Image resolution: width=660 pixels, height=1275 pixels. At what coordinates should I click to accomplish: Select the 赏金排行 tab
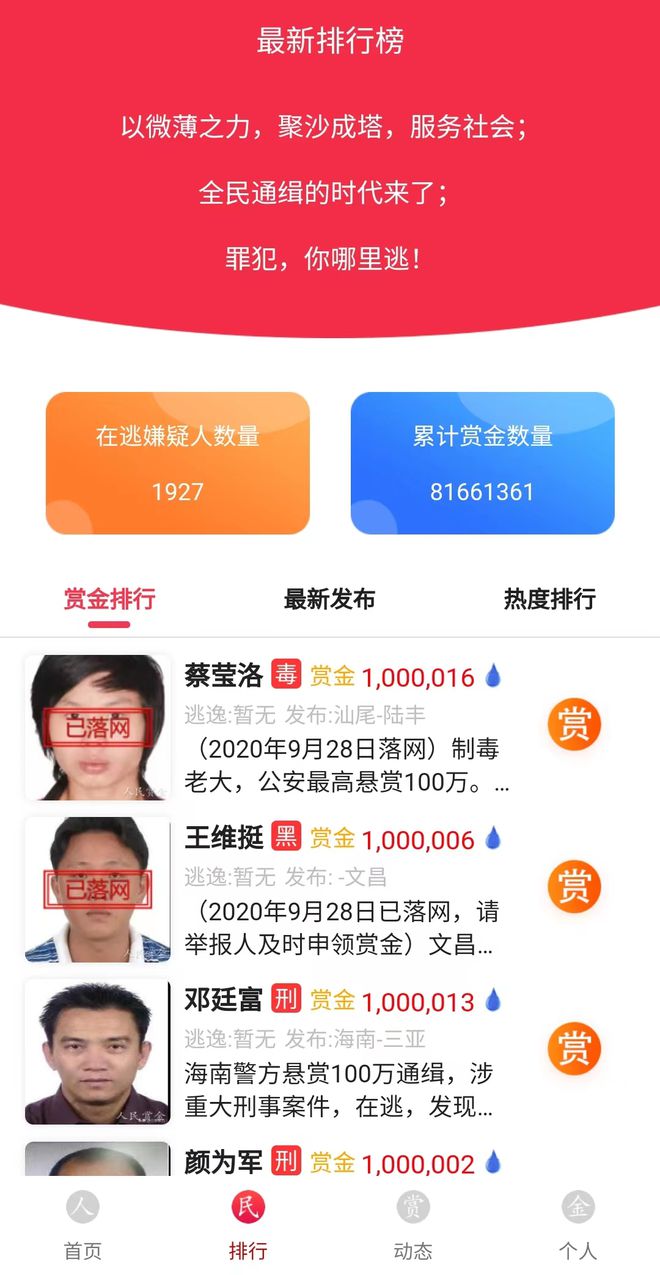click(109, 599)
